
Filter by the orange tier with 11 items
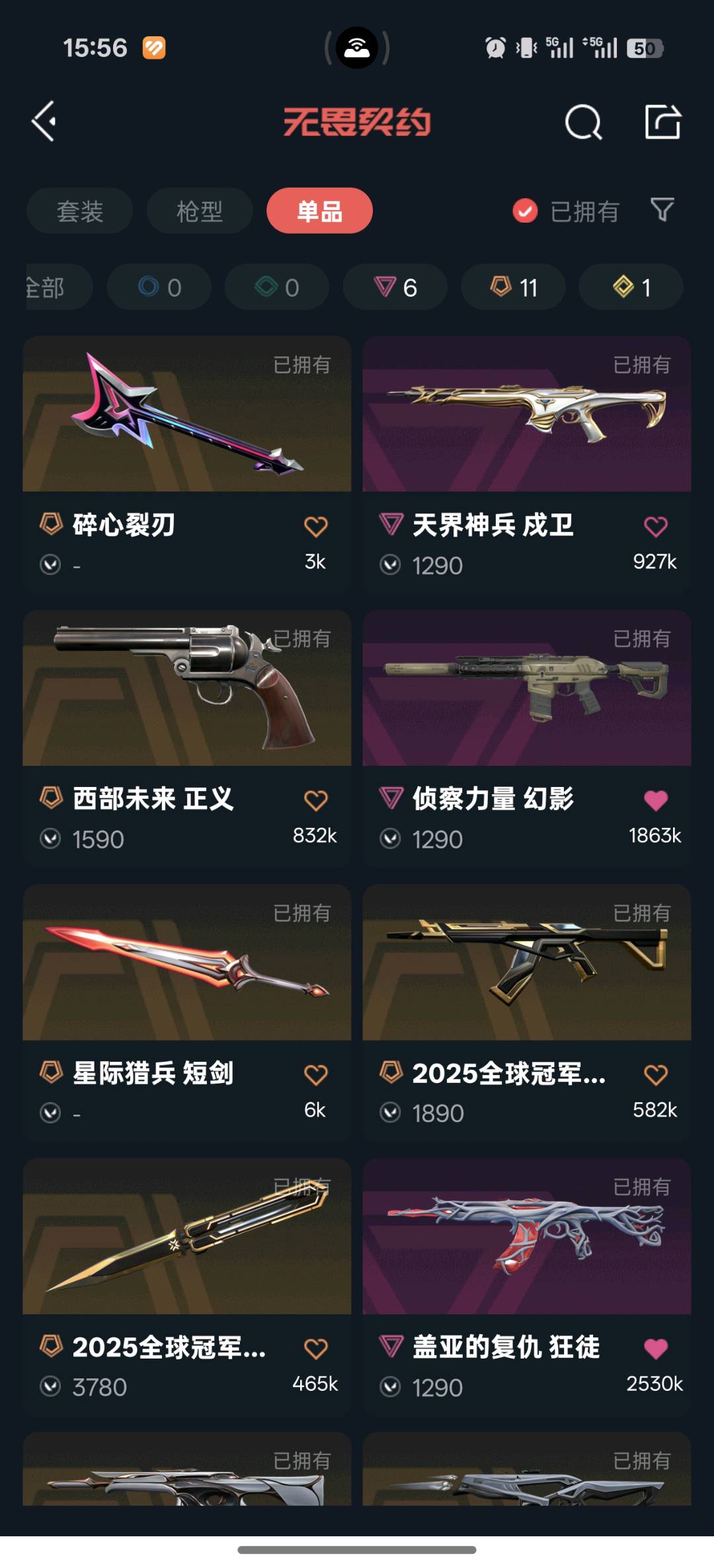coord(513,287)
